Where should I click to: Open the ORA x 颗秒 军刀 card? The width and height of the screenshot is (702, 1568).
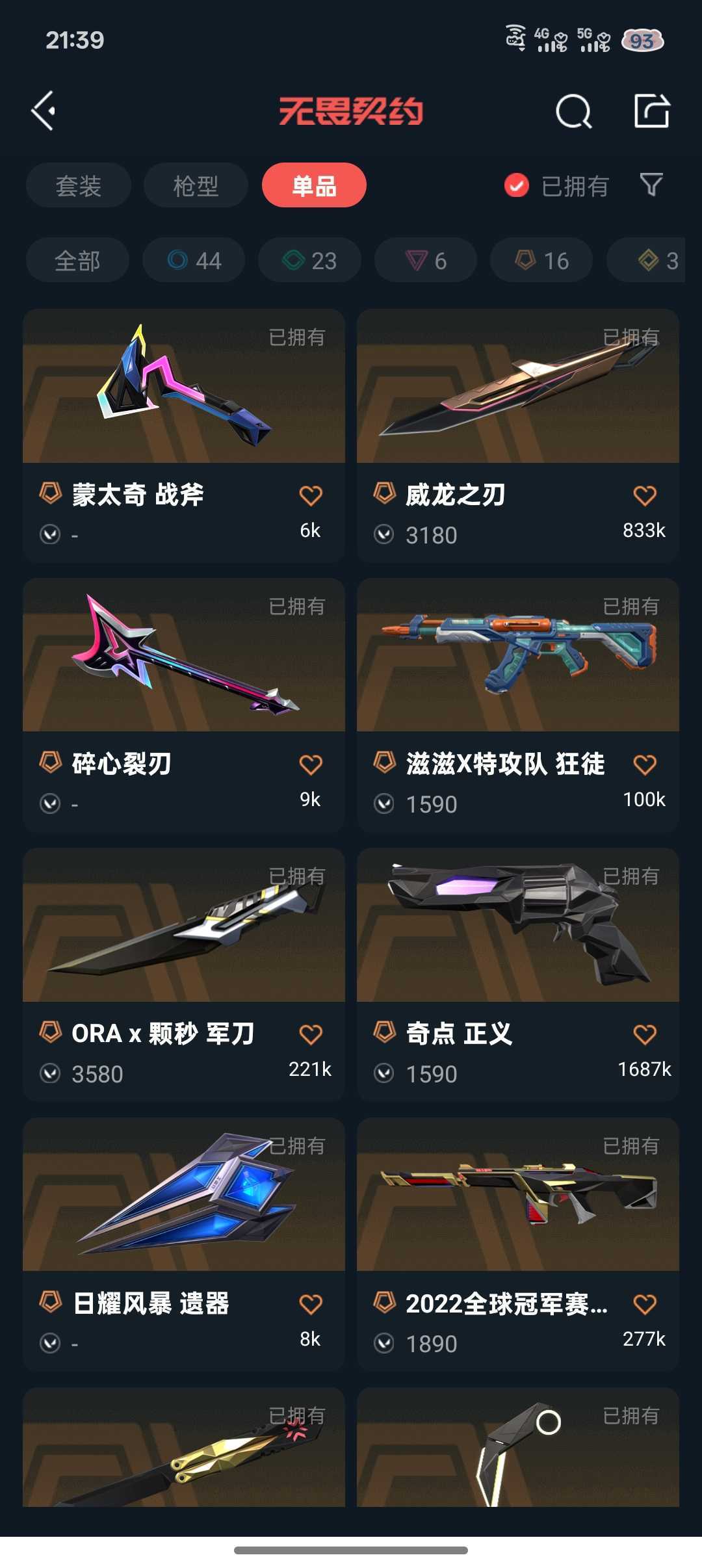coord(184,943)
